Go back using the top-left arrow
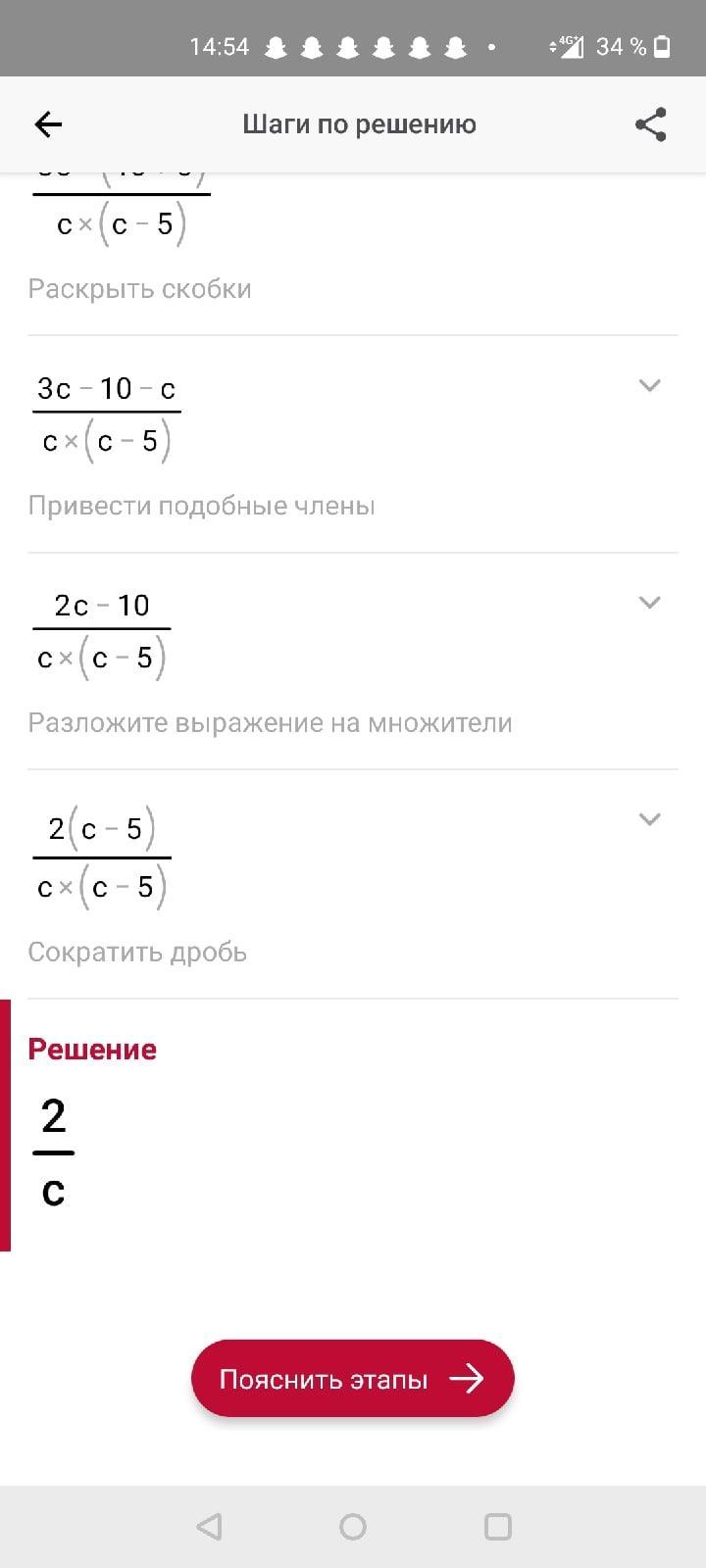 pos(48,124)
